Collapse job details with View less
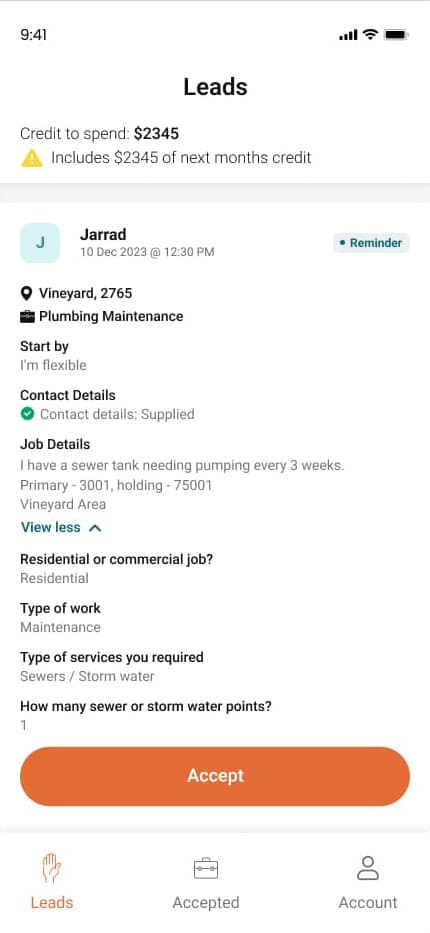Image resolution: width=430 pixels, height=933 pixels. coord(61,527)
